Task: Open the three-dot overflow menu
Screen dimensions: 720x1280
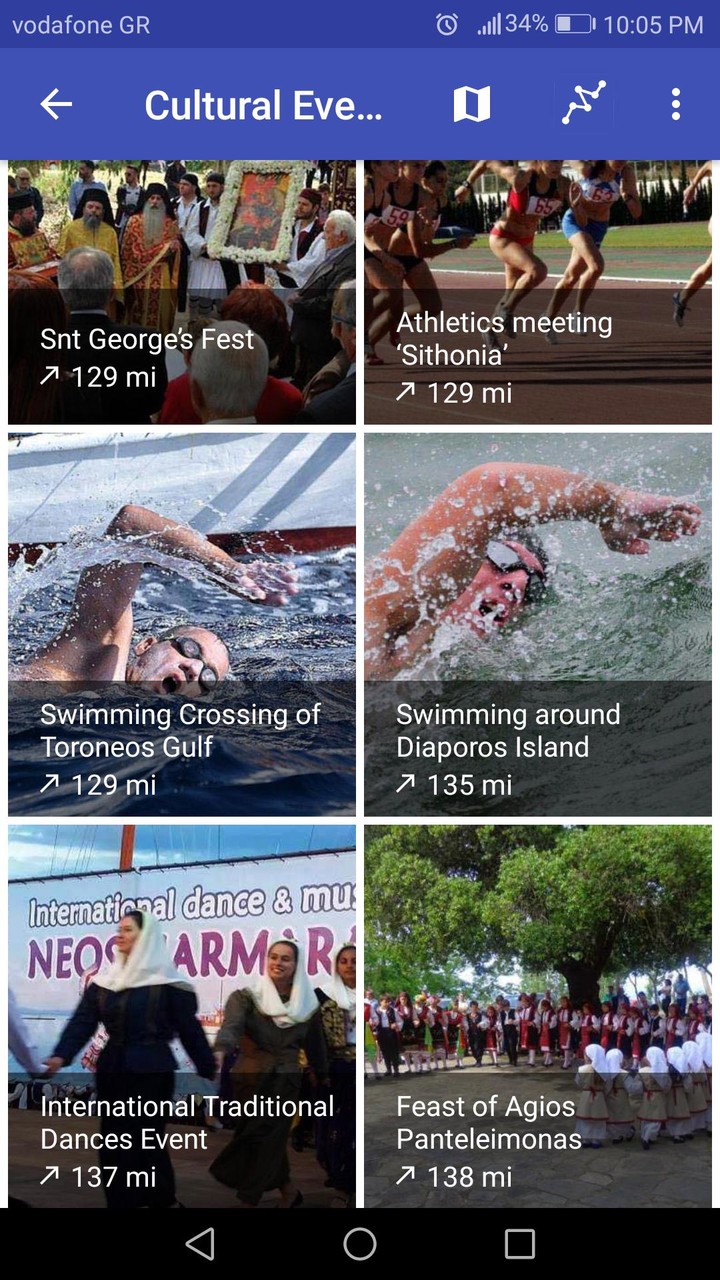Action: 675,104
